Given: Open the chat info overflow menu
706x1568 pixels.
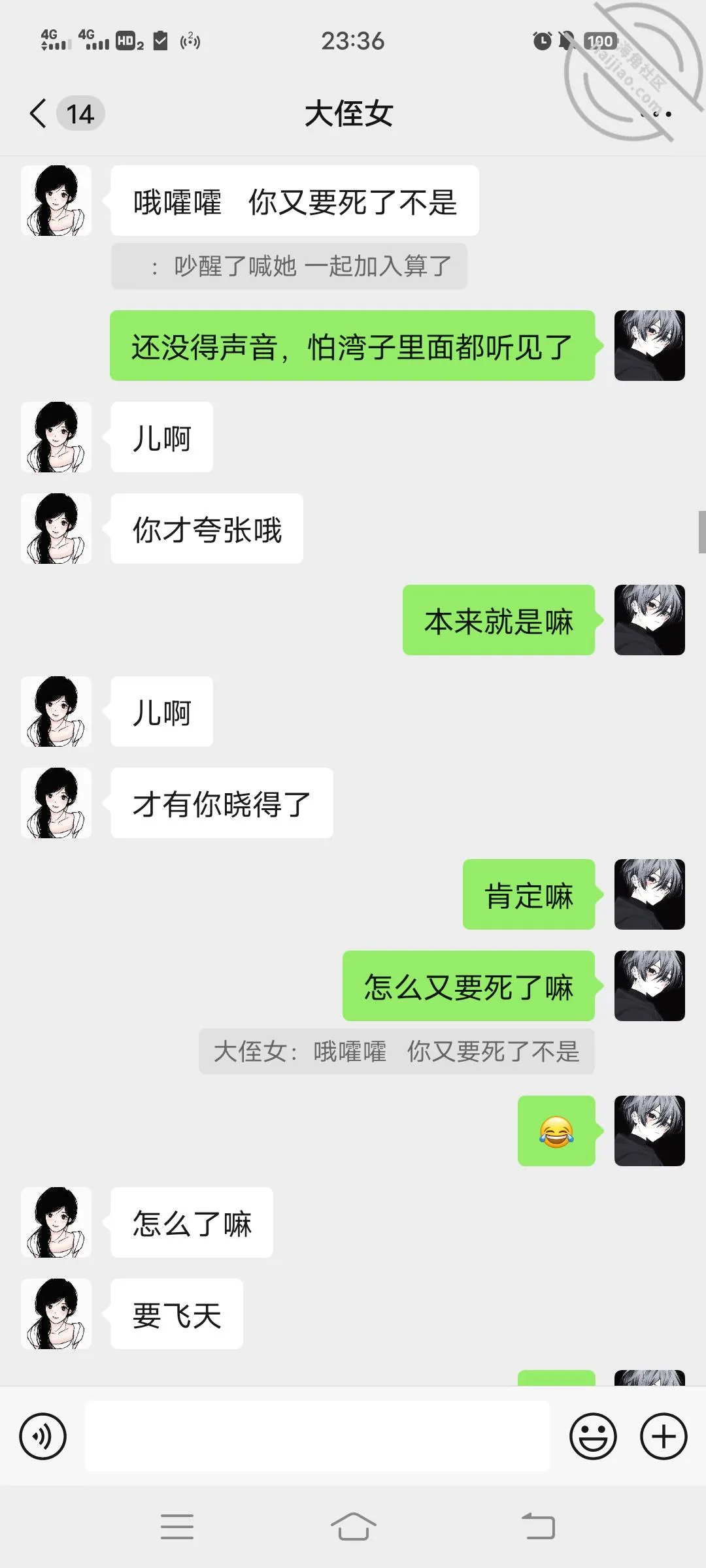Looking at the screenshot, I should [x=656, y=114].
